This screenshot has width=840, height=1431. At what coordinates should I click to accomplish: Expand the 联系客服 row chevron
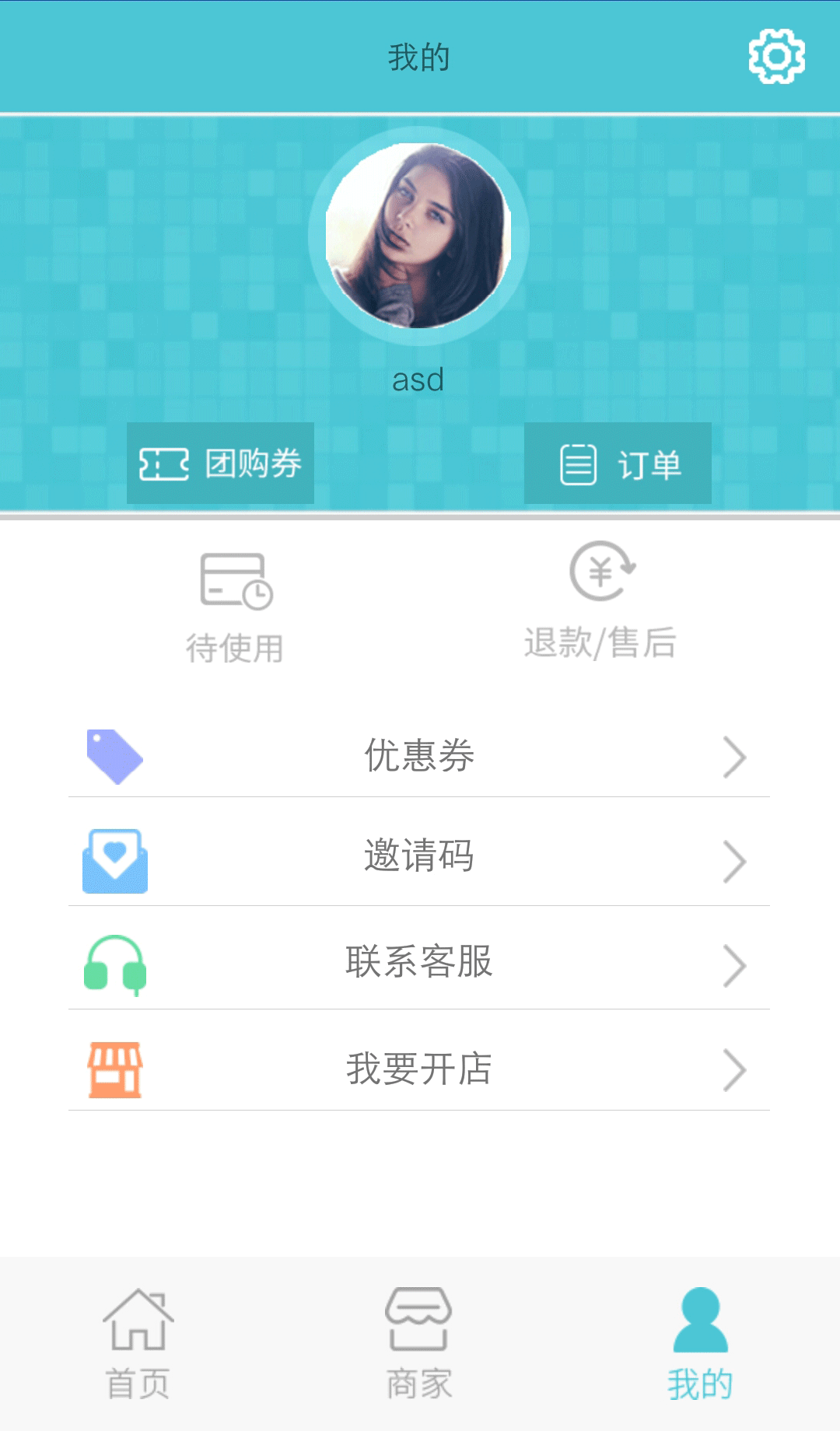(x=733, y=965)
